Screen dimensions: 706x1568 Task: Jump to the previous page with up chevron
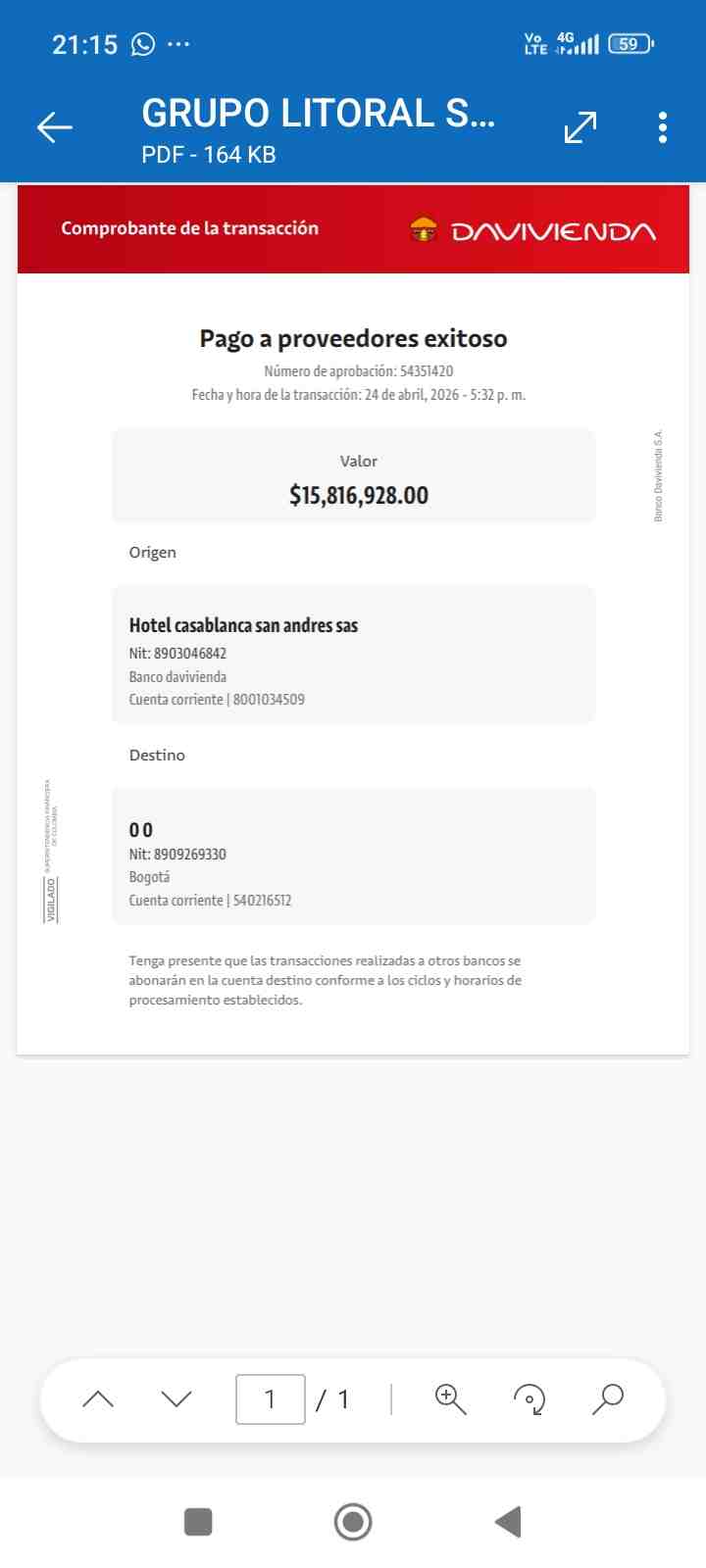pos(98,1399)
